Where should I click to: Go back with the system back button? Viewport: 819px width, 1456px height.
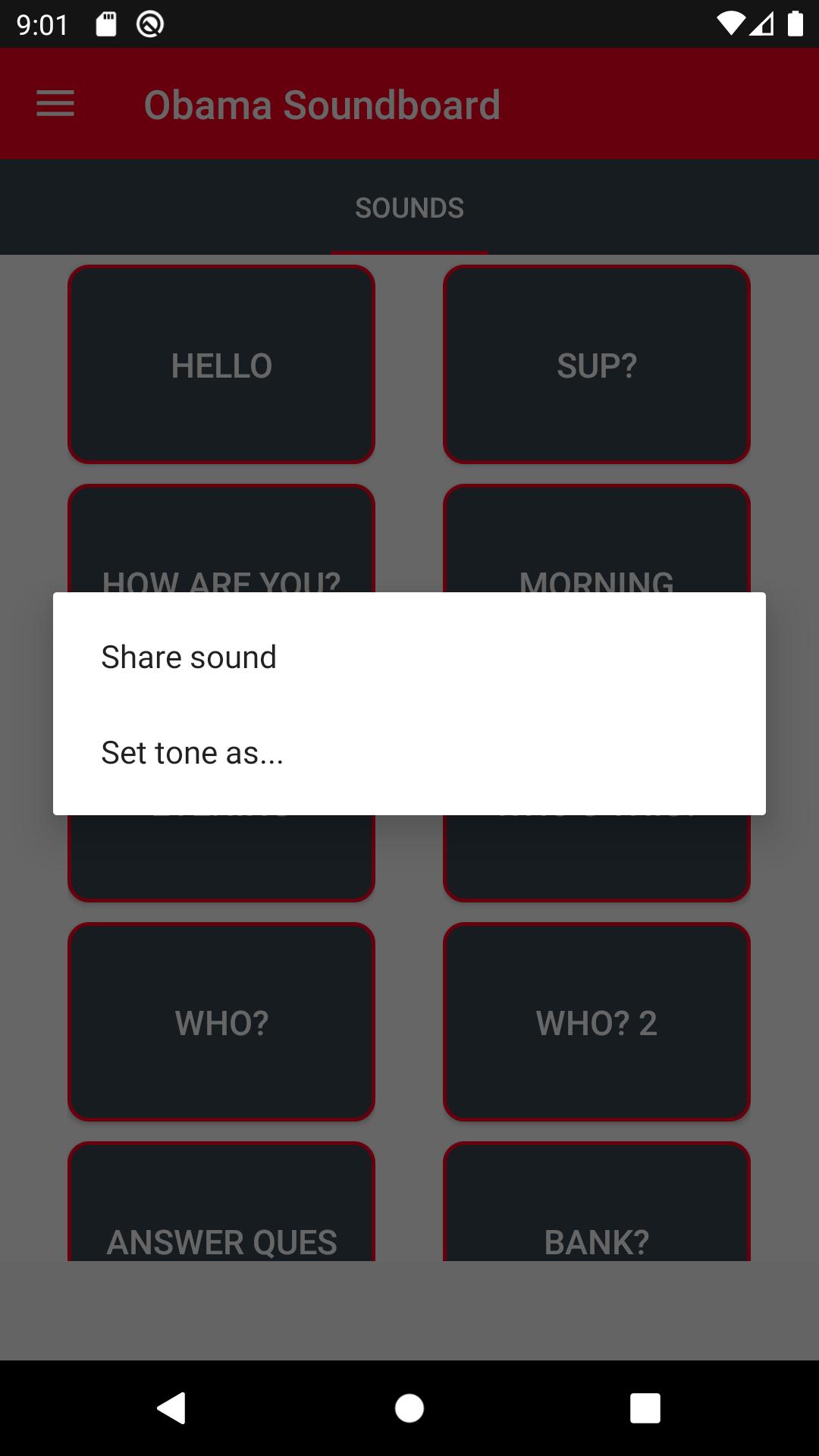(x=171, y=1408)
